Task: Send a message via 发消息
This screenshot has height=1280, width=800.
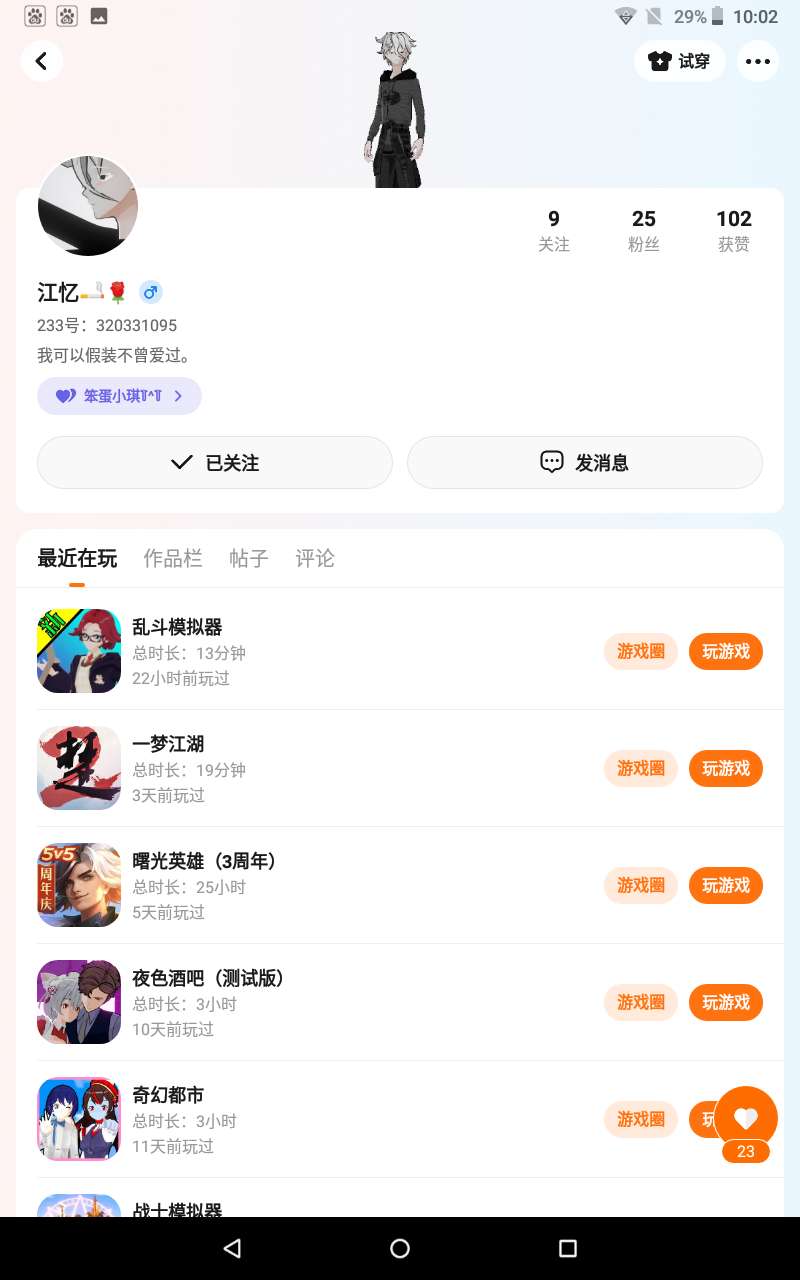Action: tap(585, 463)
